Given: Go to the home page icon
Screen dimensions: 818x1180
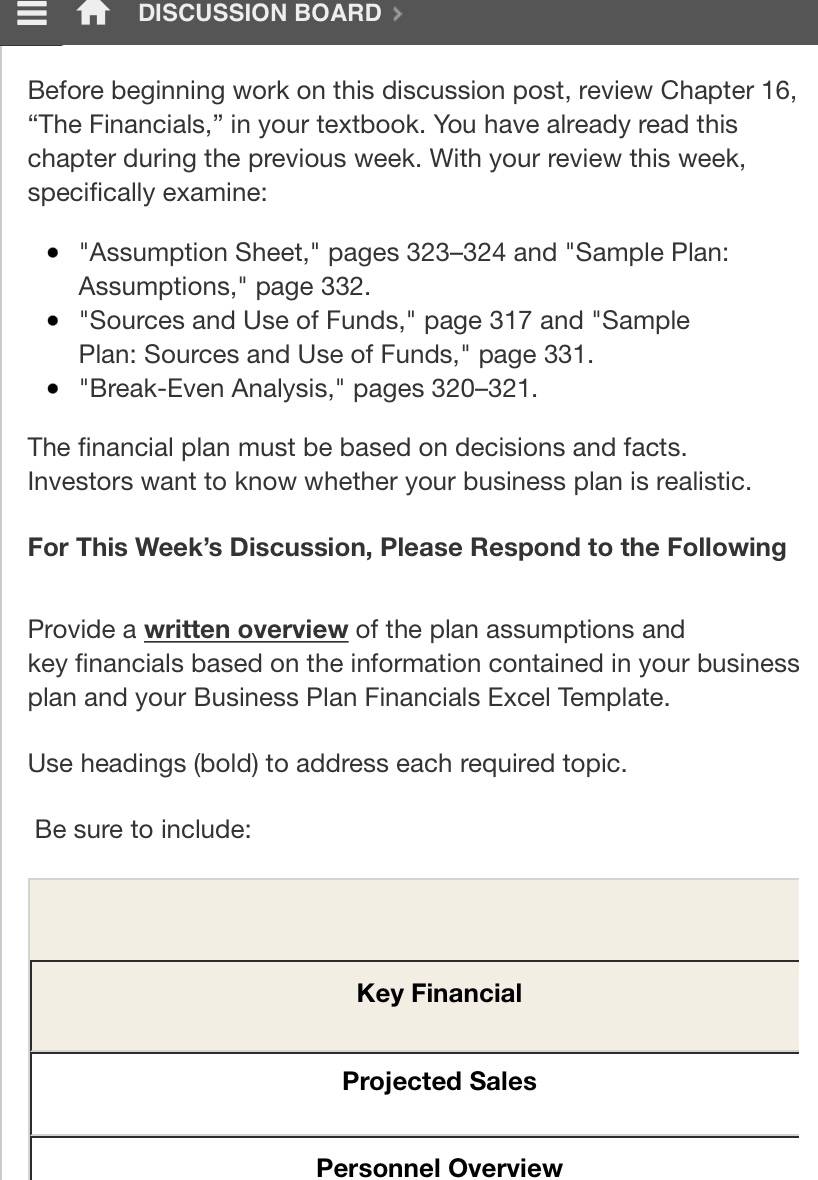Looking at the screenshot, I should tap(93, 13).
